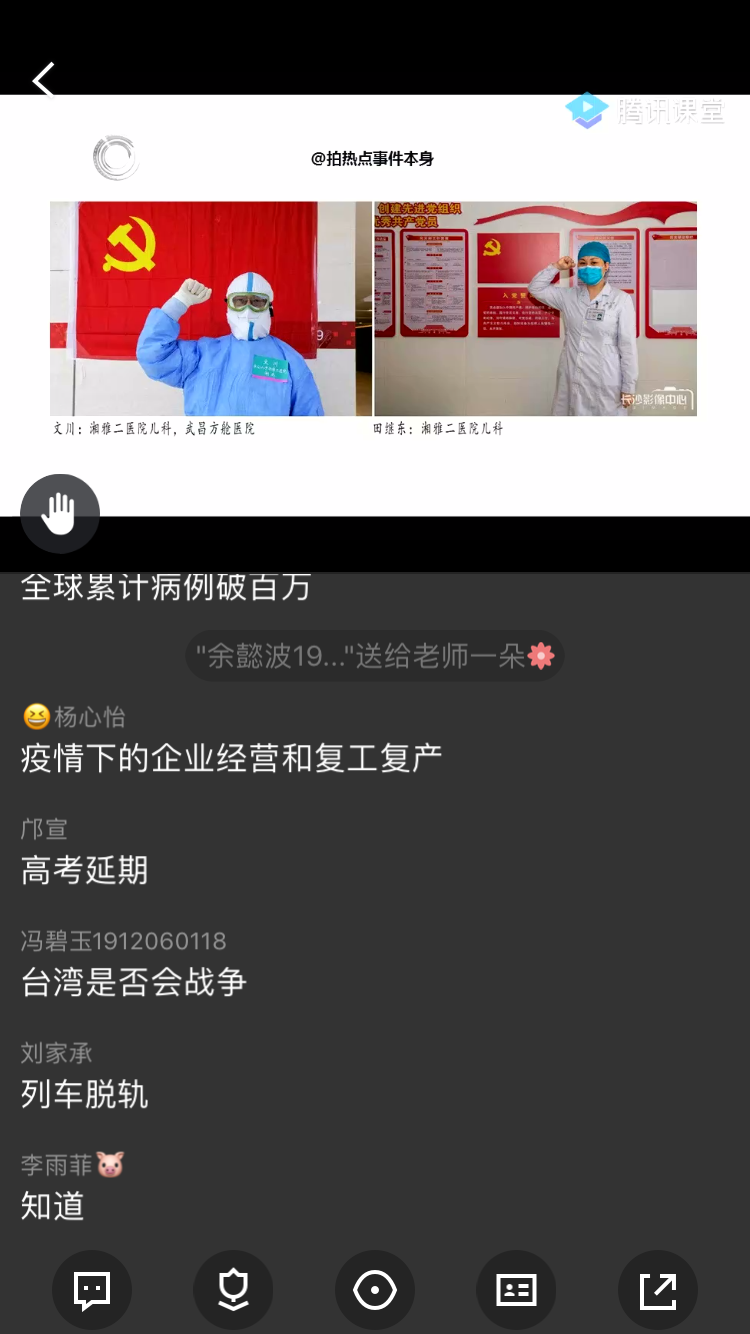Go back using the top arrow

(x=44, y=80)
